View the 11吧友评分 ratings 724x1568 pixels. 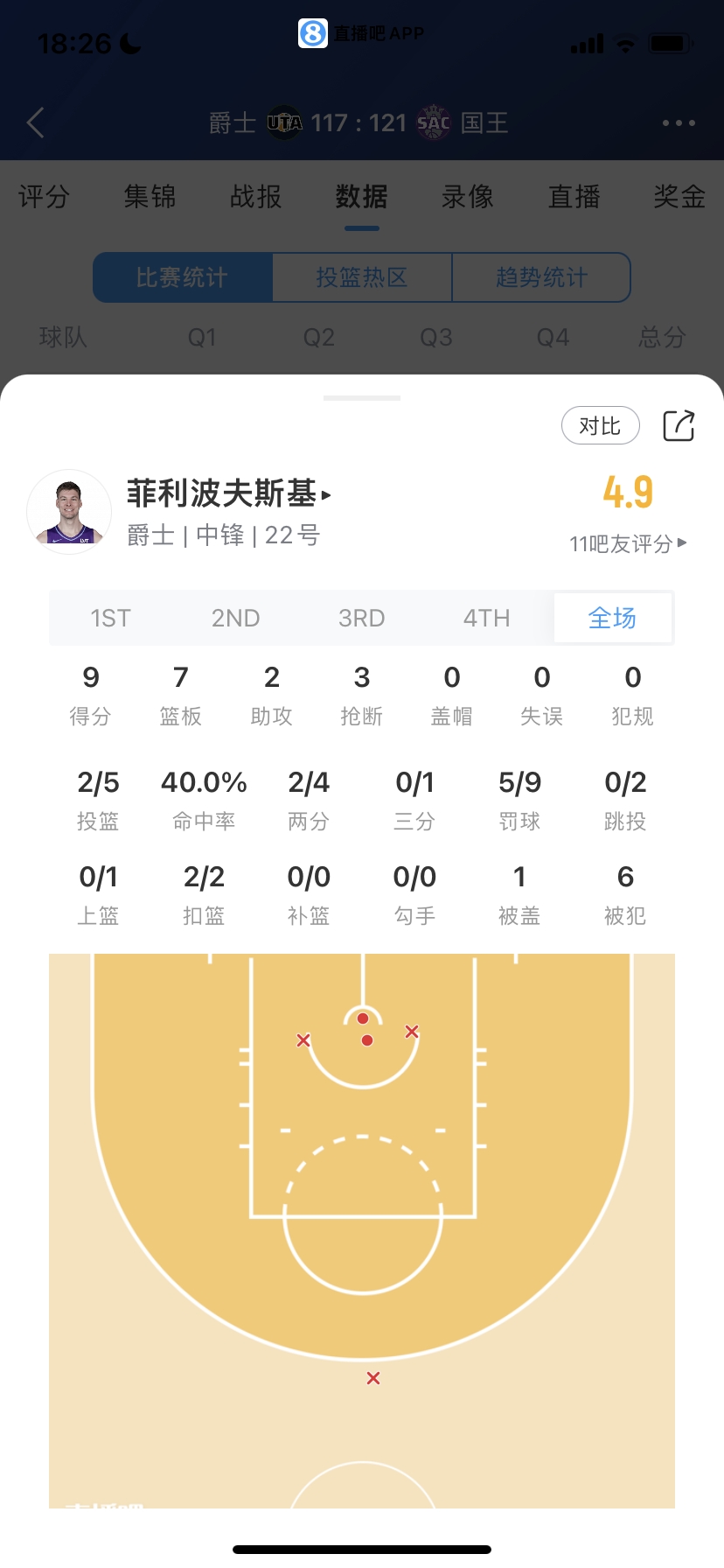click(627, 544)
